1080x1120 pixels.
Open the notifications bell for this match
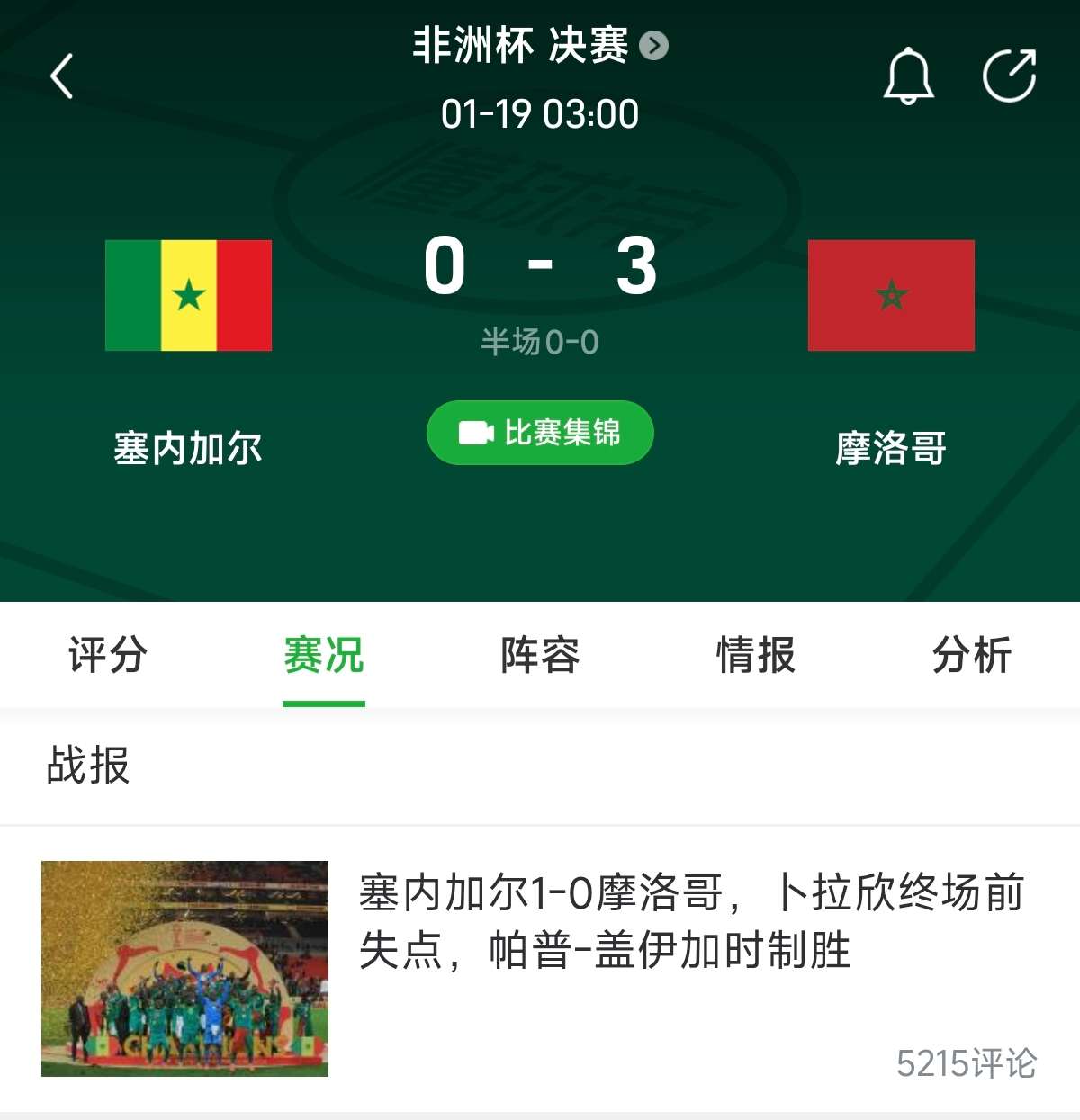[x=908, y=76]
